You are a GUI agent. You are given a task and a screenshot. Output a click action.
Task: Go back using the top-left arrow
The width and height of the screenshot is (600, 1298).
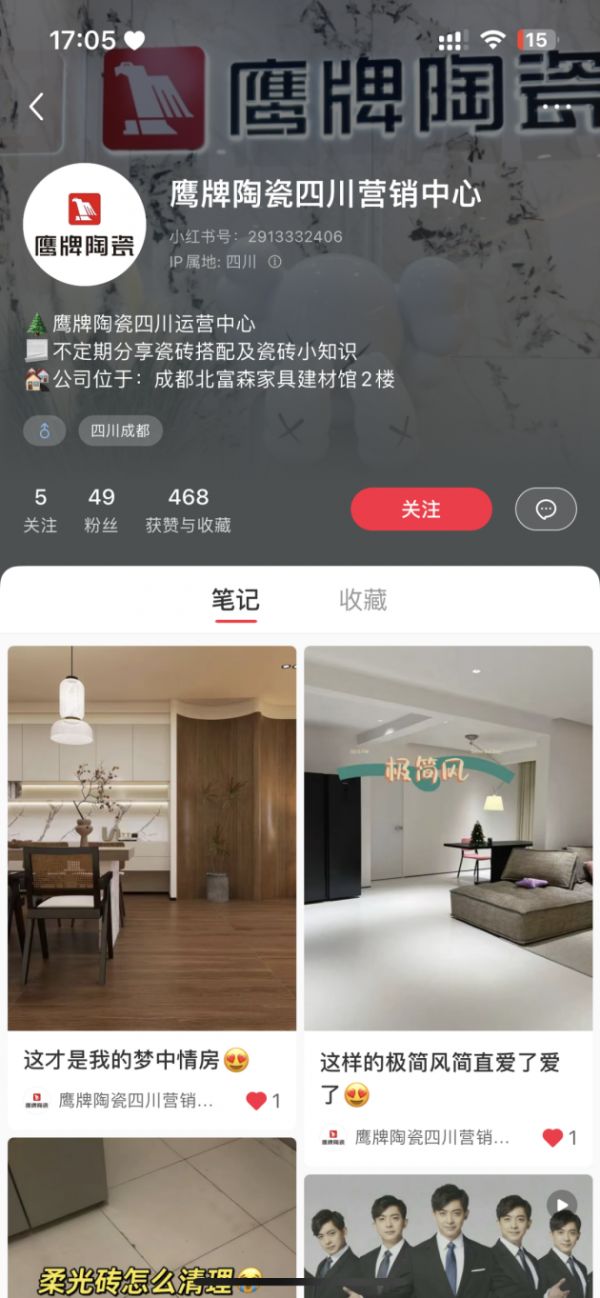pyautogui.click(x=37, y=107)
